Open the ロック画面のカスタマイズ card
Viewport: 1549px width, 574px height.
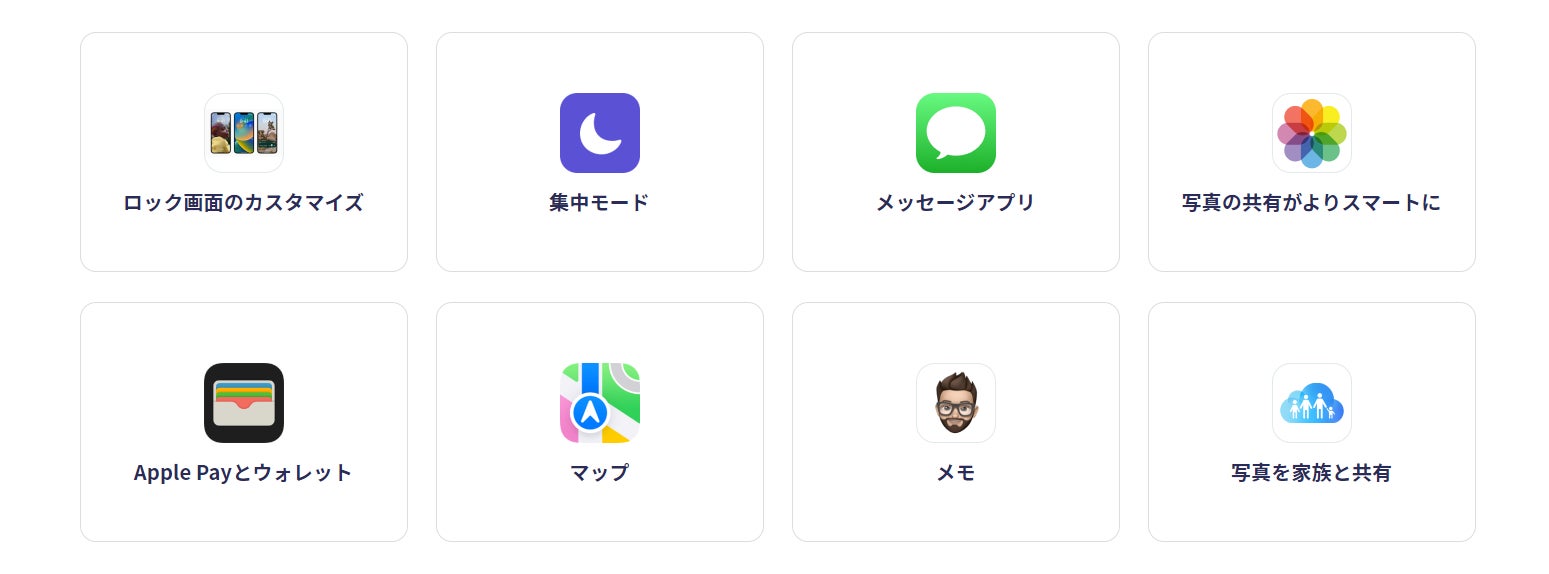243,152
